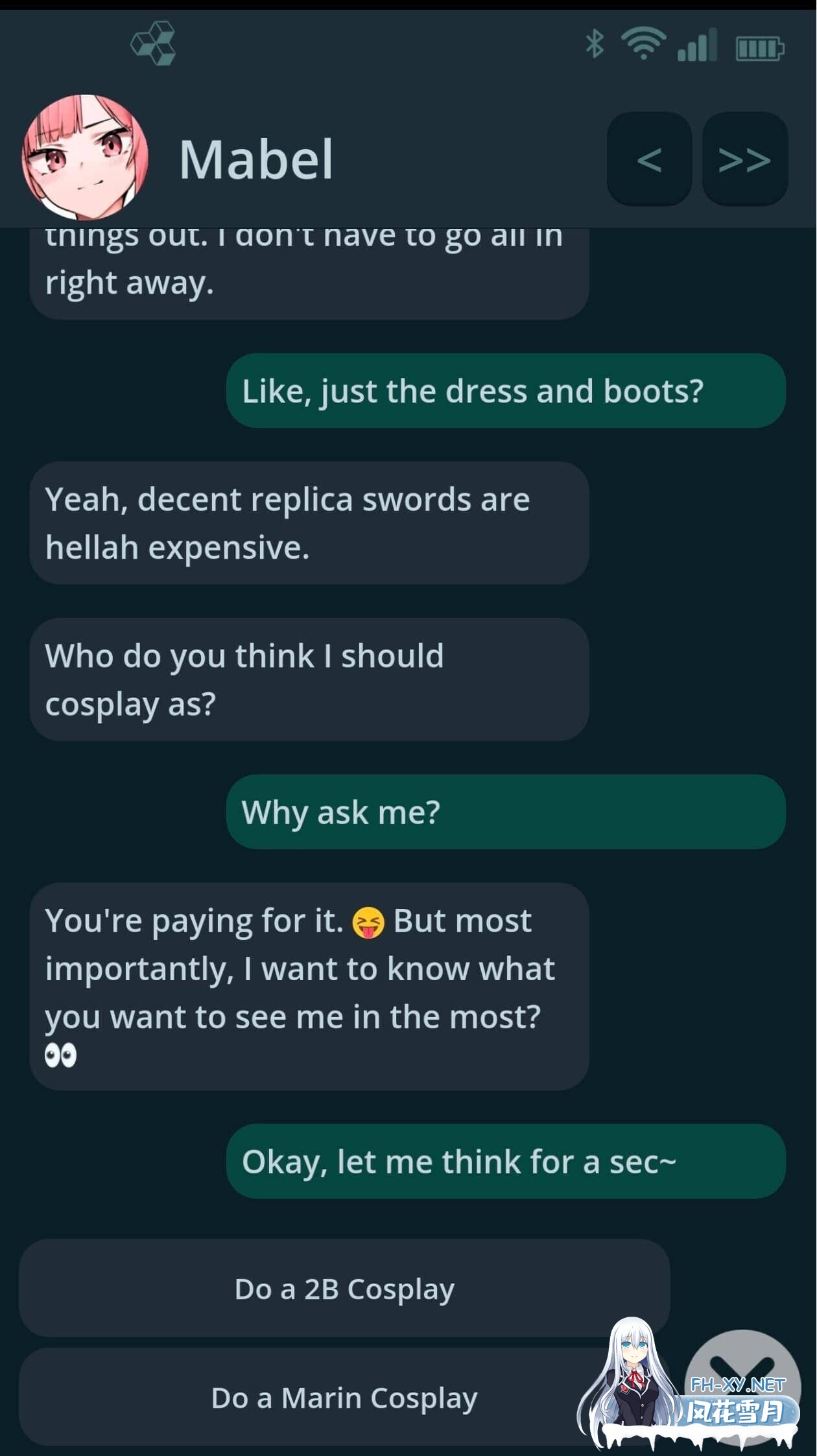Image resolution: width=817 pixels, height=1456 pixels.
Task: Tap the single-arrow back button
Action: click(x=649, y=159)
